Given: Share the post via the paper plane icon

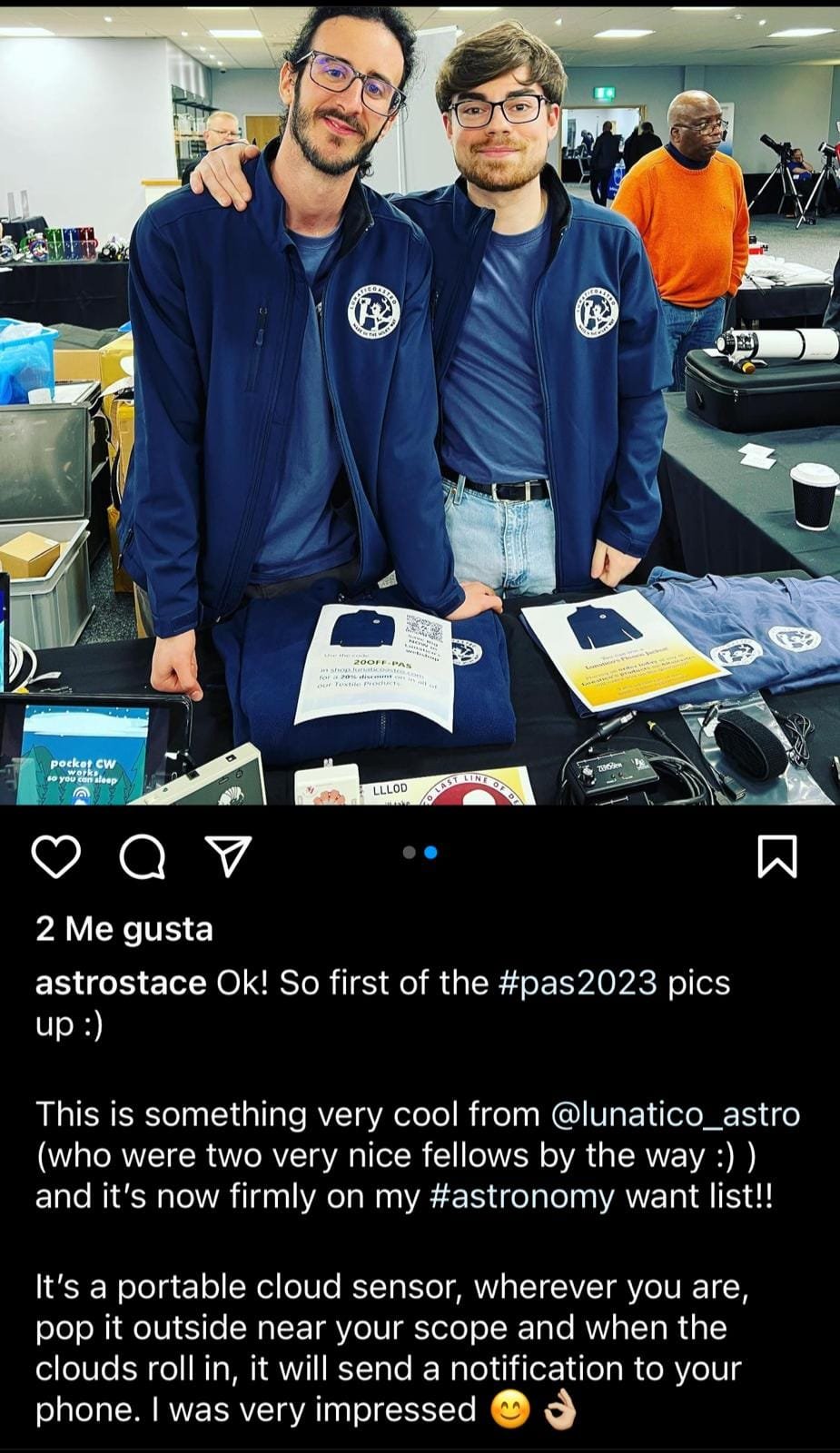Looking at the screenshot, I should [x=230, y=857].
